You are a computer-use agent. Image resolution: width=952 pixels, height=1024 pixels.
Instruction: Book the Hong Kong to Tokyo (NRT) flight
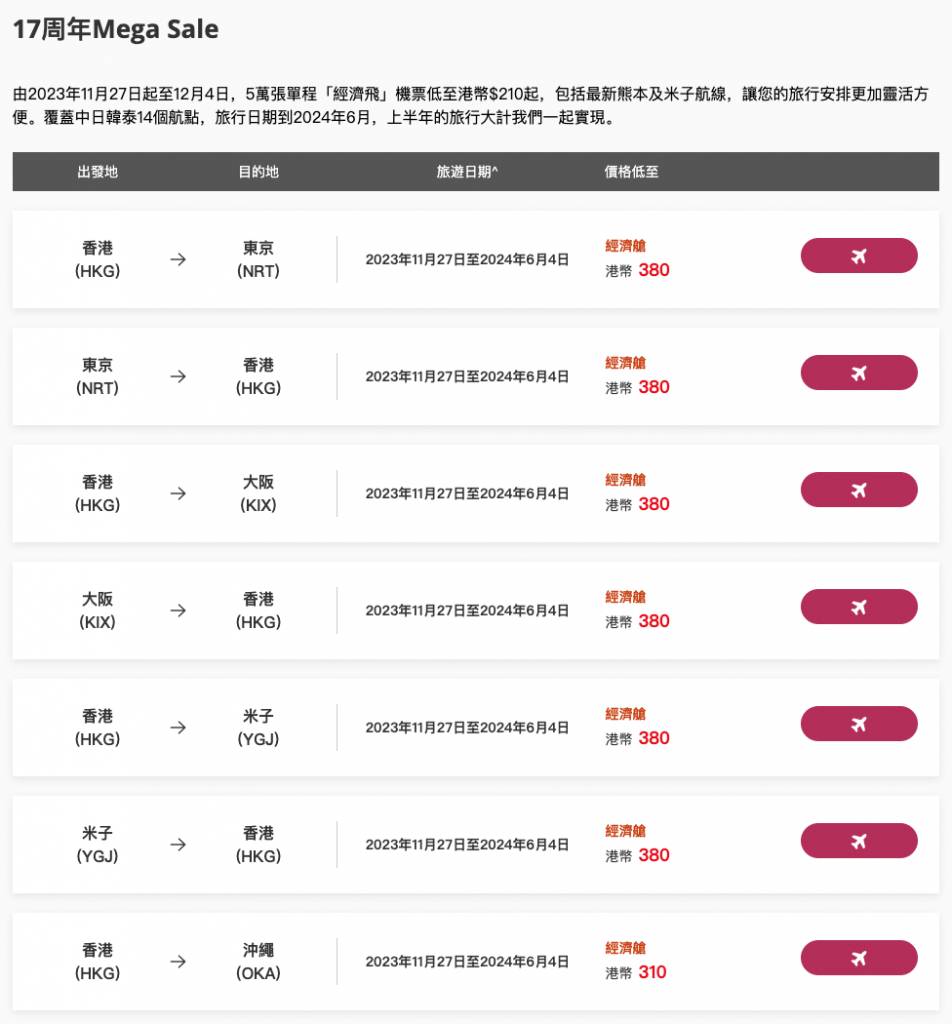coord(858,256)
